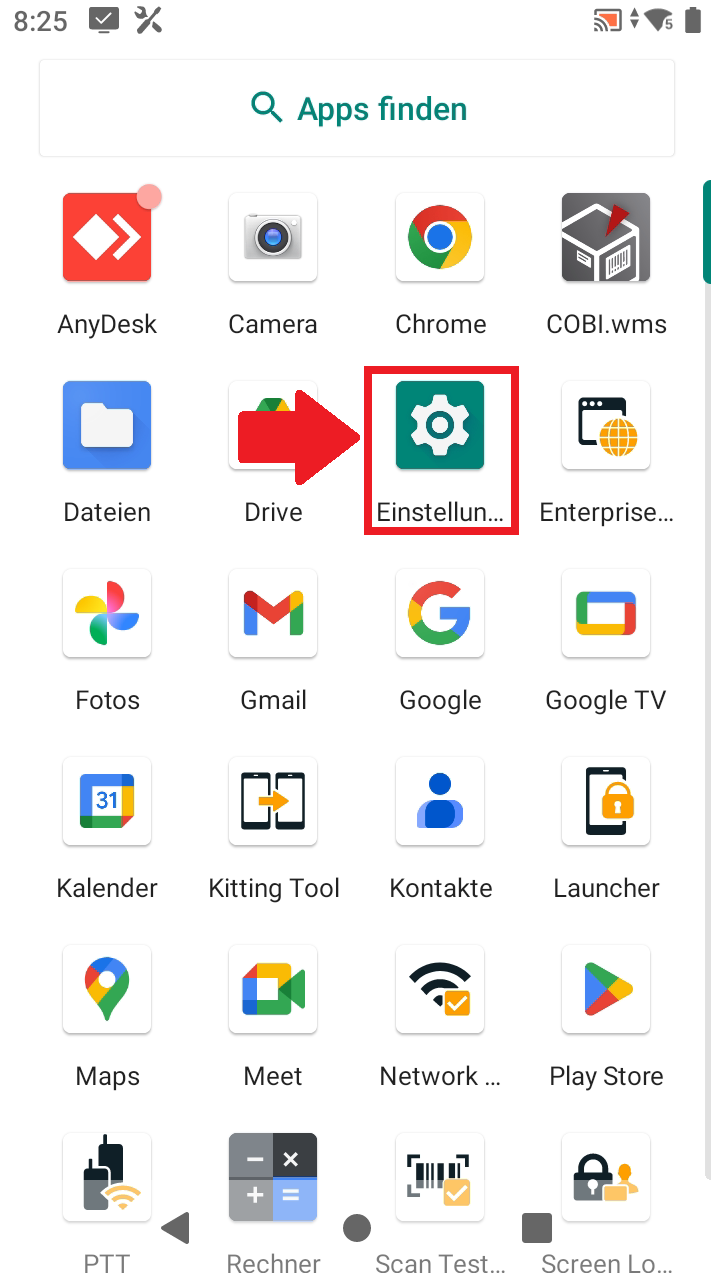The height and width of the screenshot is (1273, 711).
Task: Tap the system home button
Action: (357, 1228)
